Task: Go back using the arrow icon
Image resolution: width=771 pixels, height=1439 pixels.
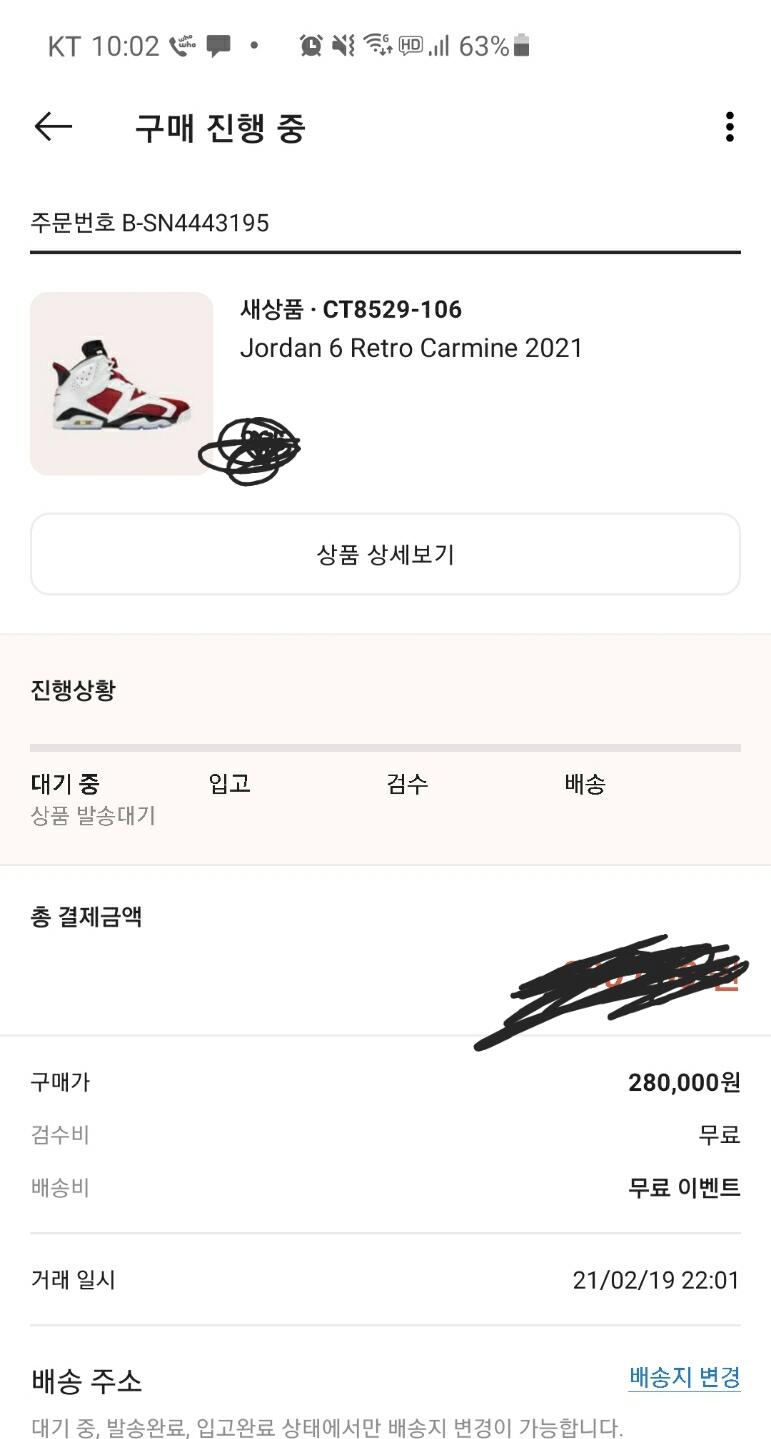Action: pos(53,127)
